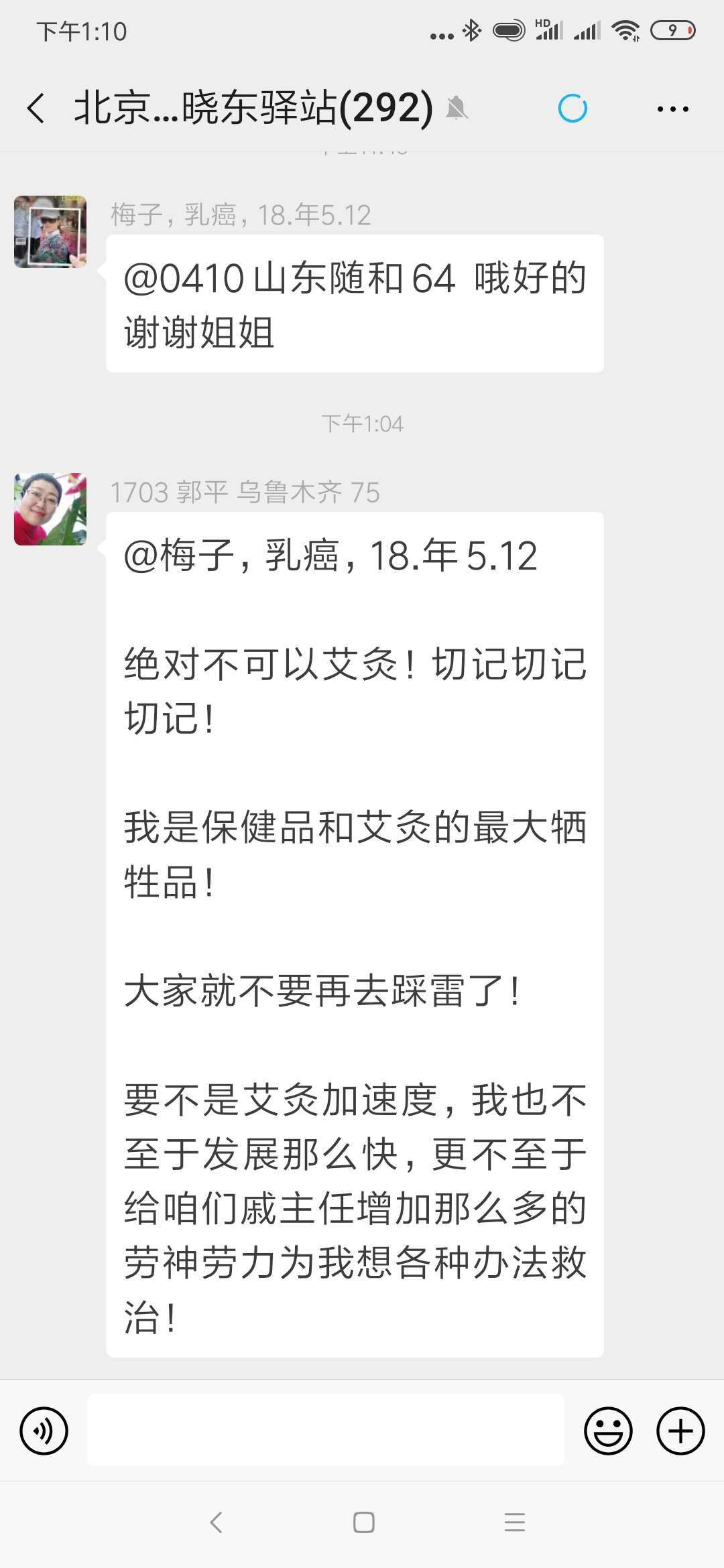The image size is (724, 1568).
Task: Tap the system home button
Action: pos(363,1522)
